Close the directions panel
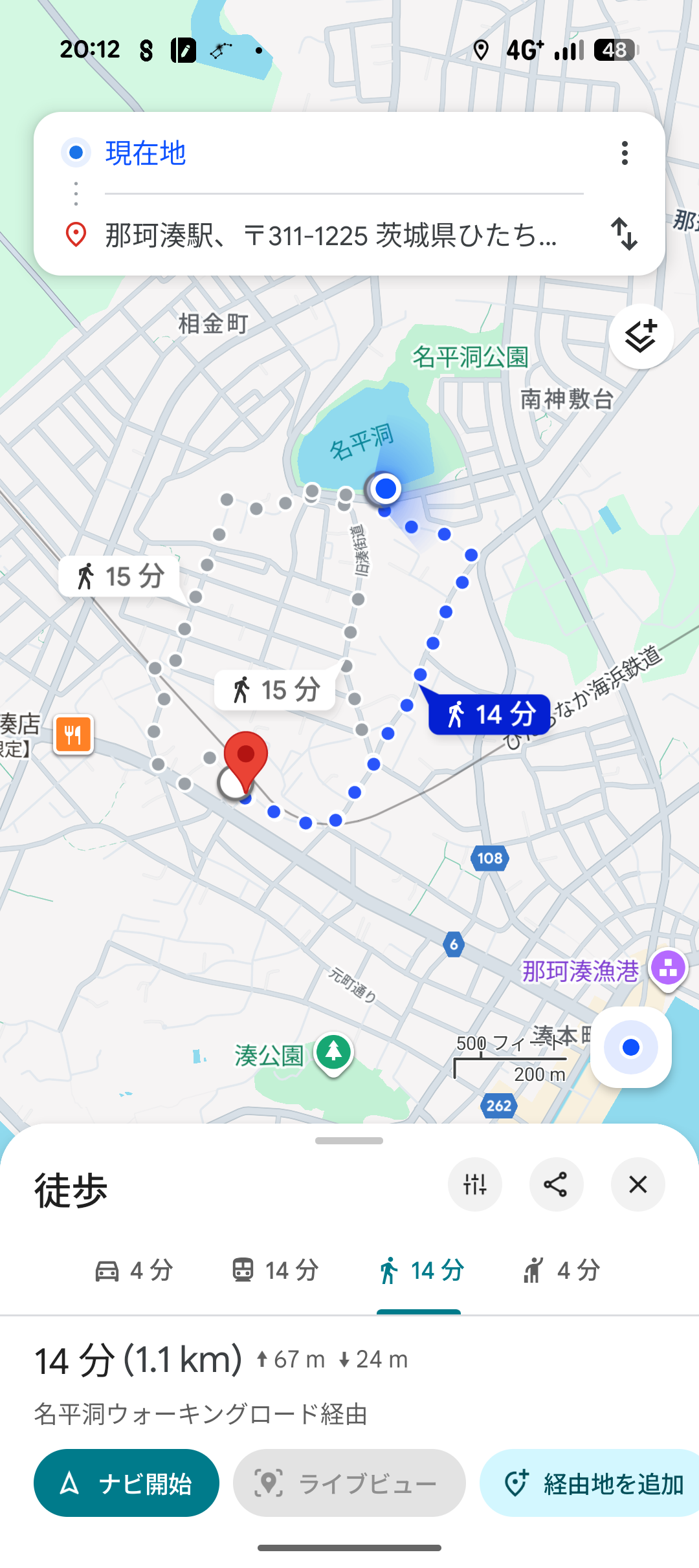Screen dimensions: 699x1568 (638, 1184)
